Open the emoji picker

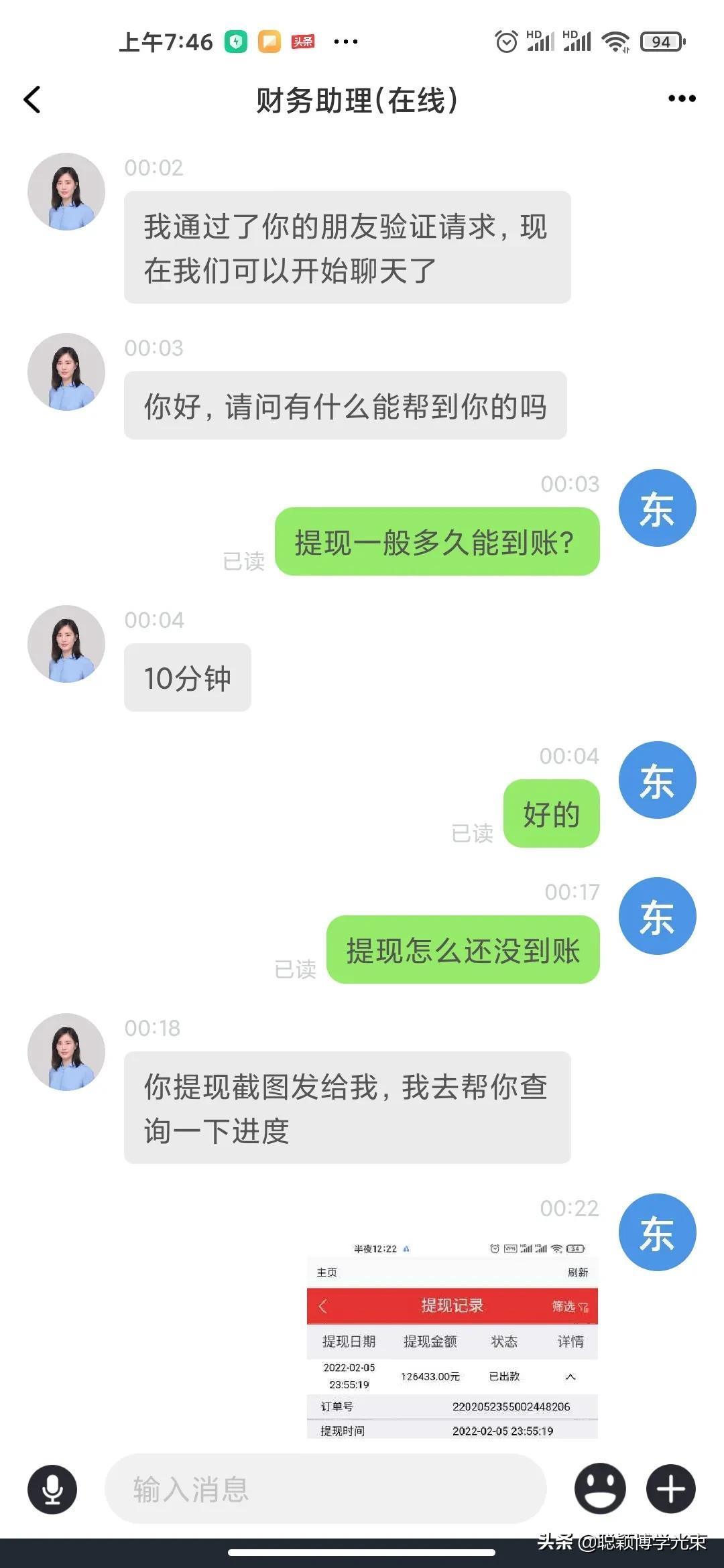click(600, 1489)
